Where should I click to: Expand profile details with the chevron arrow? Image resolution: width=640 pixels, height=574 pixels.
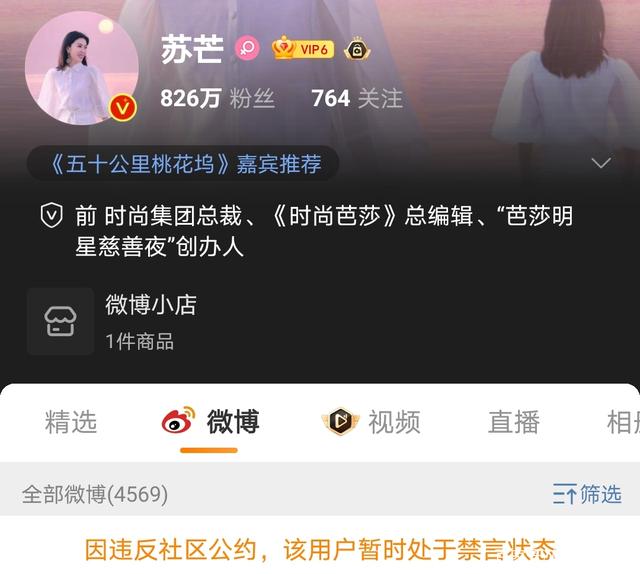(601, 163)
